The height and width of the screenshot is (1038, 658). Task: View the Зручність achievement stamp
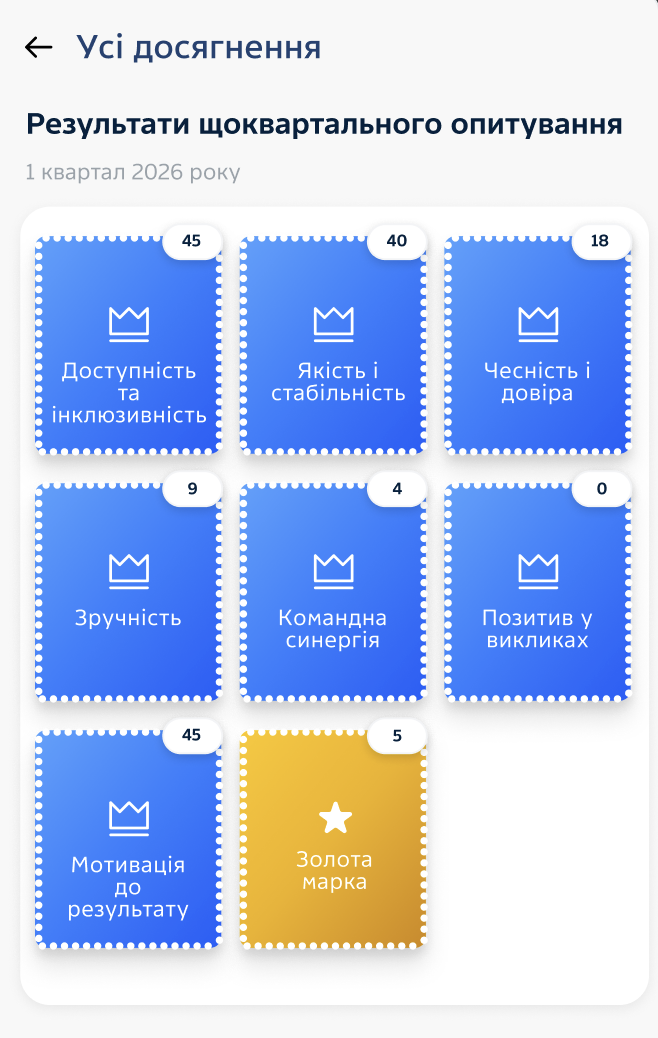(129, 593)
